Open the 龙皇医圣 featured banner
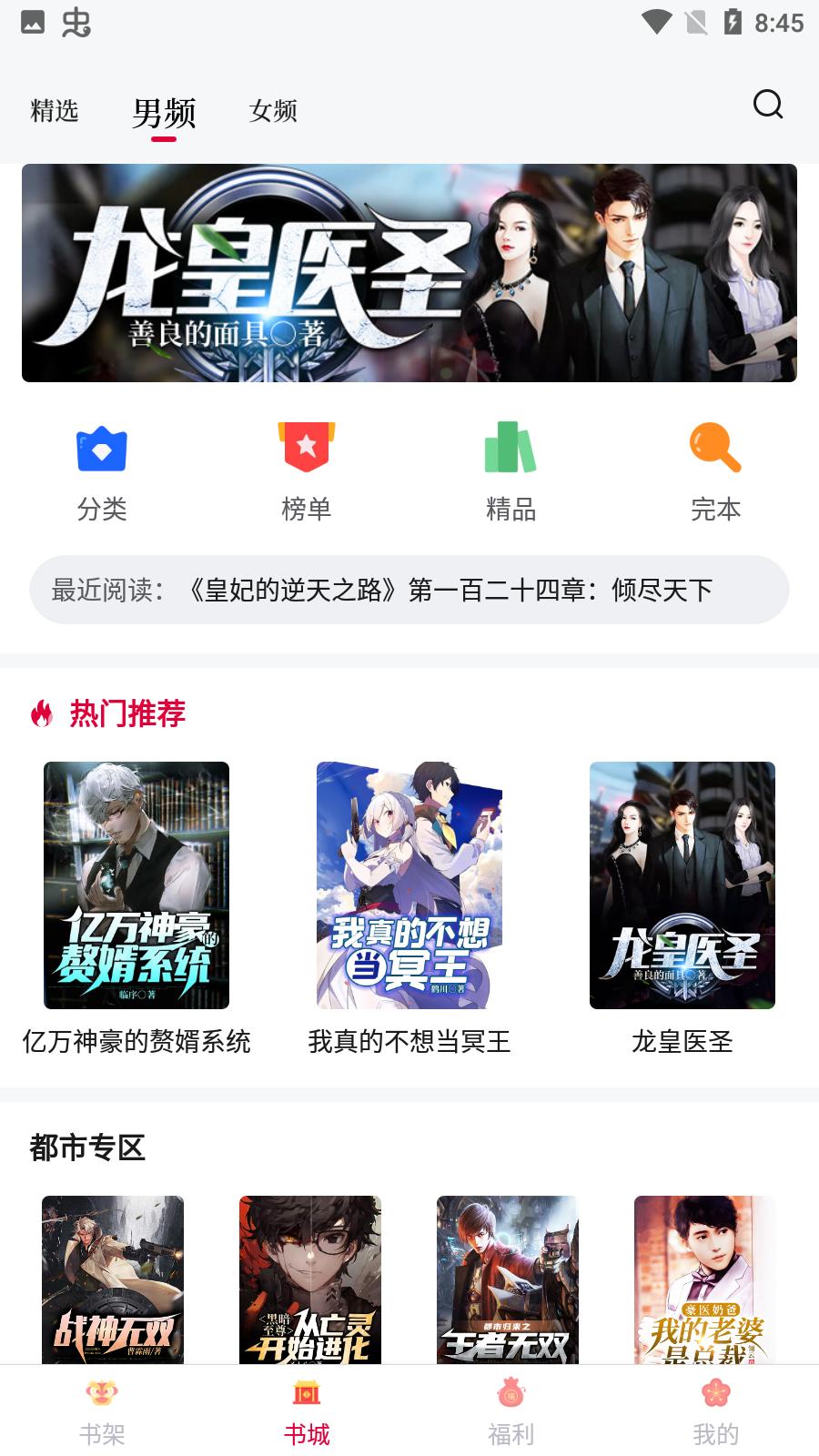Viewport: 819px width, 1456px height. coord(409,273)
